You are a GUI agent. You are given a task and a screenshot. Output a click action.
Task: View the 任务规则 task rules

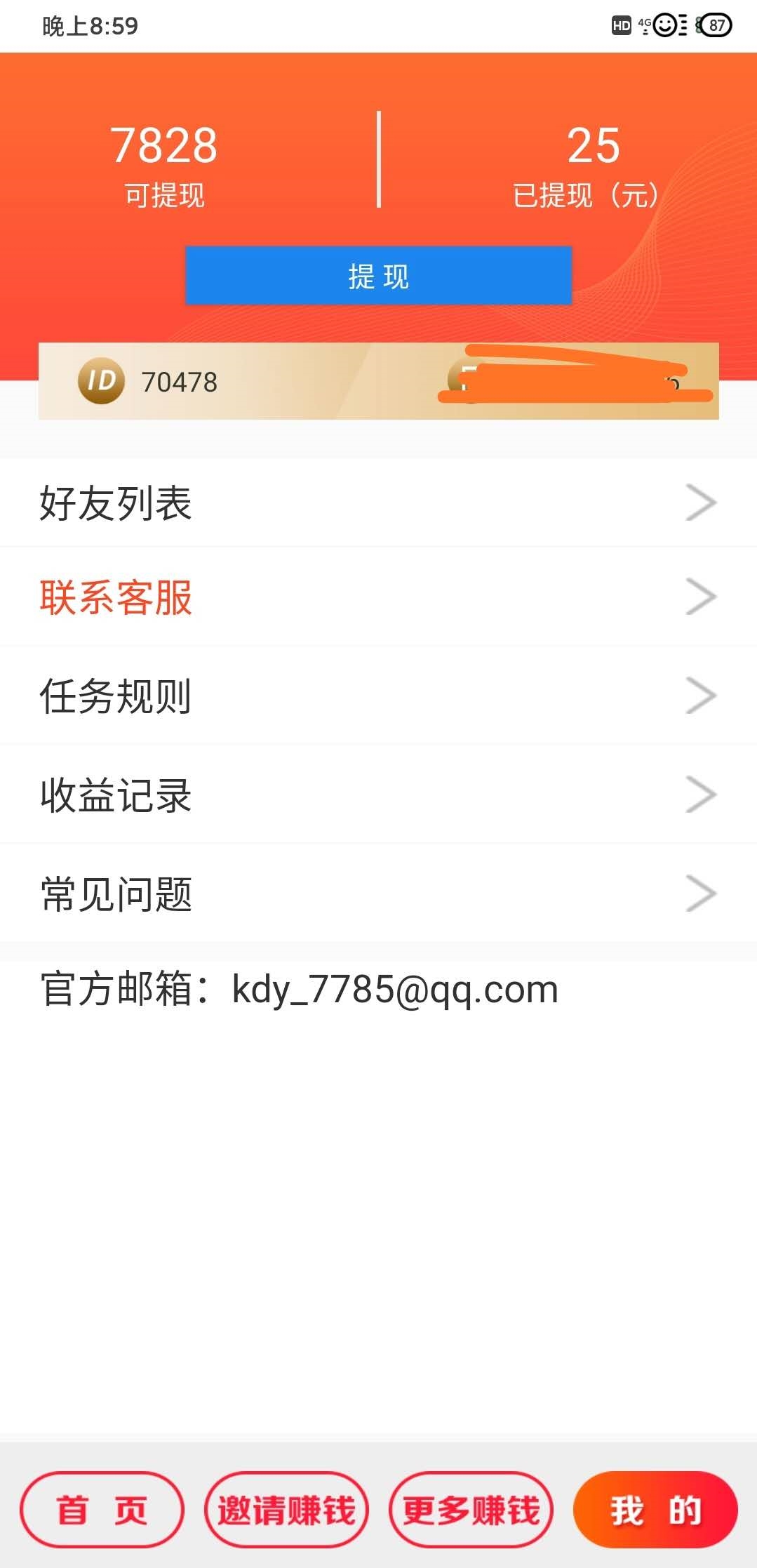pyautogui.click(x=378, y=696)
